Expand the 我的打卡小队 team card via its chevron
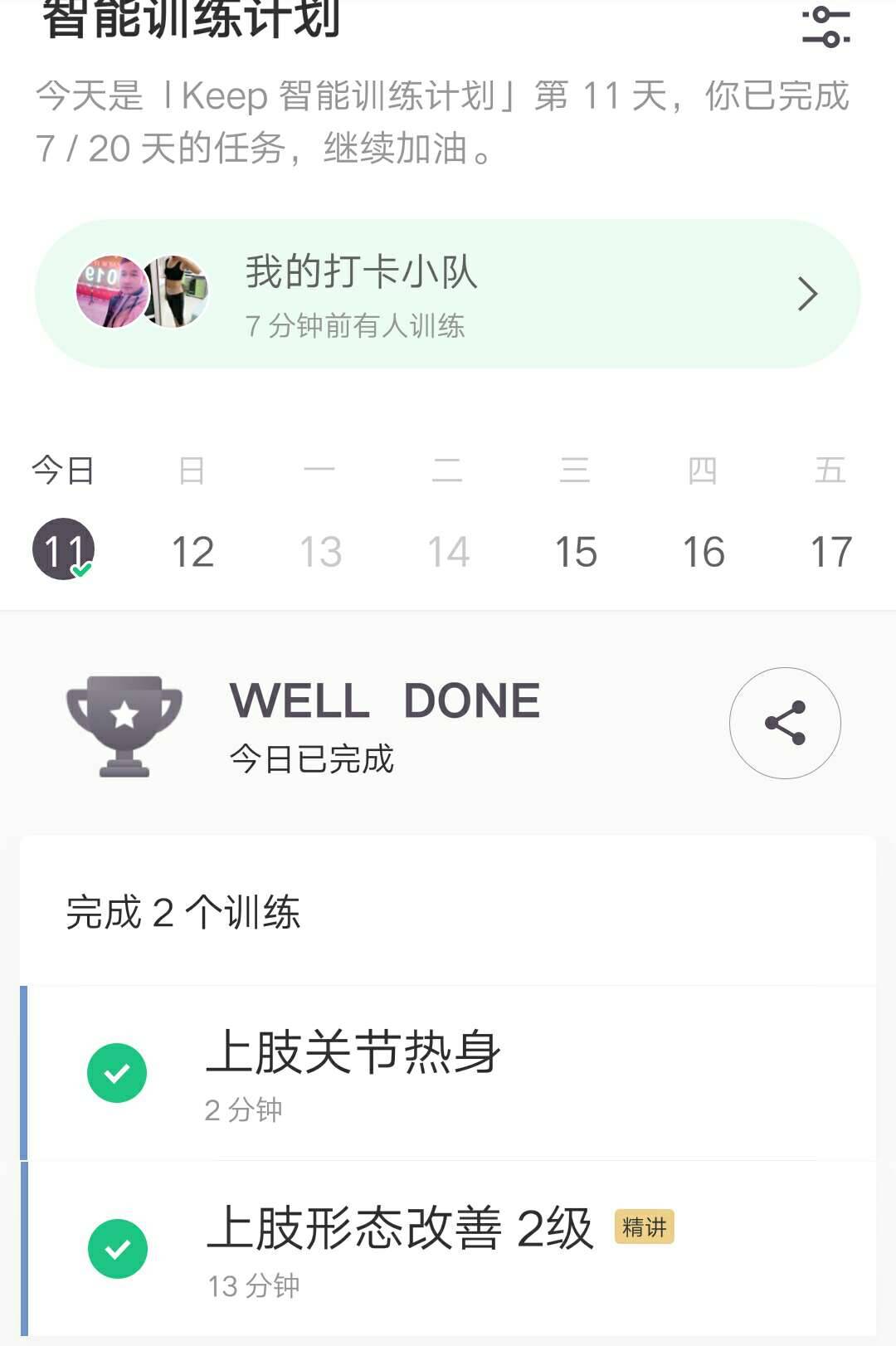This screenshot has width=896, height=1346. [805, 292]
